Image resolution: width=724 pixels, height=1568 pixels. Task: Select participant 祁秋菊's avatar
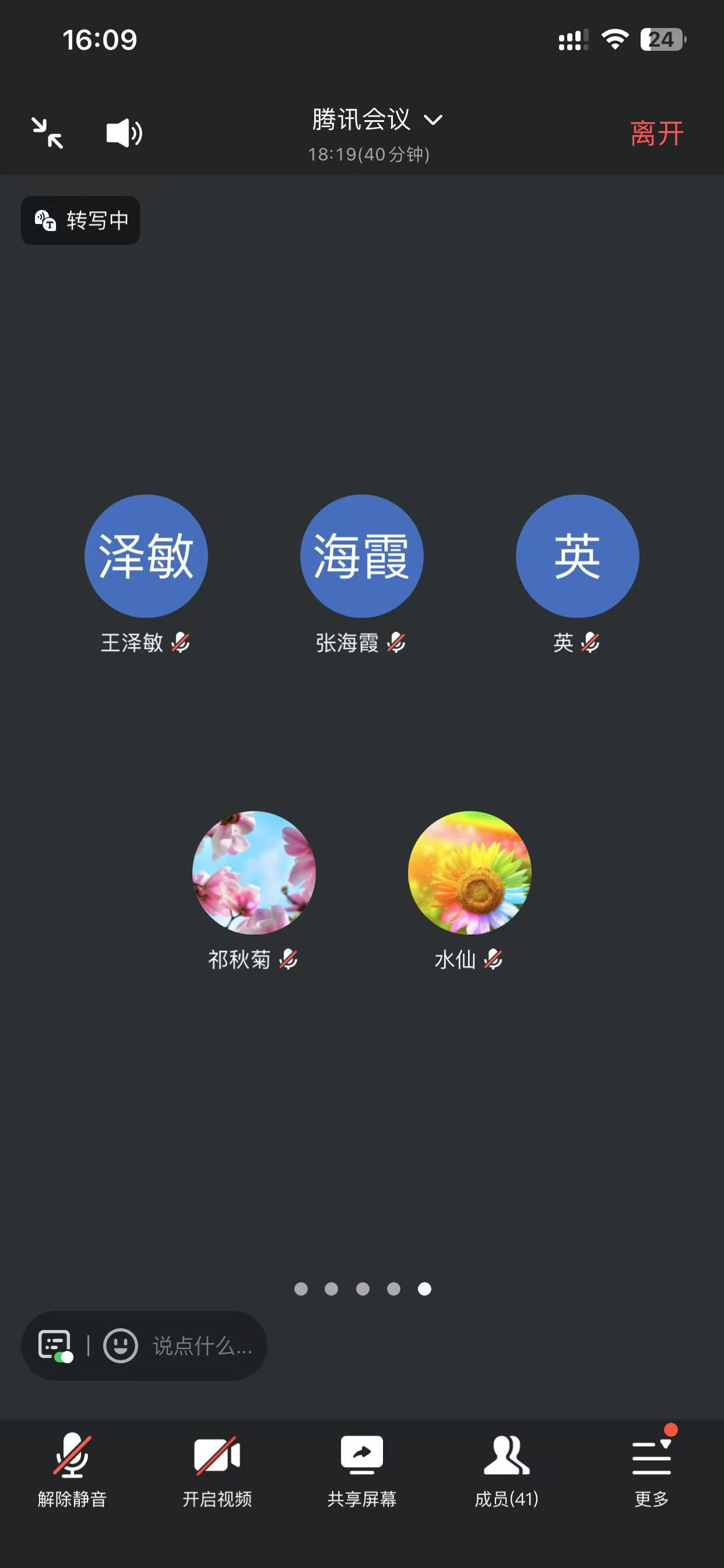coord(254,872)
